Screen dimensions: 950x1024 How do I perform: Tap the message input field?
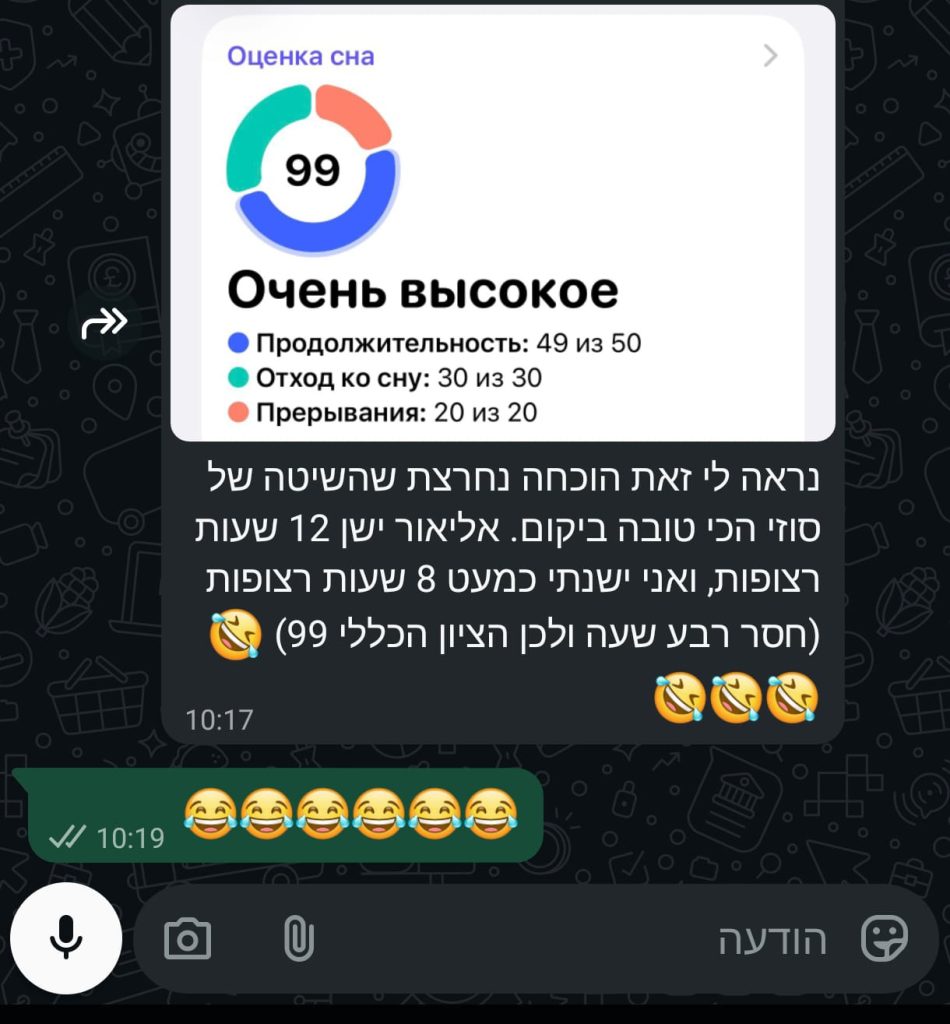click(560, 939)
